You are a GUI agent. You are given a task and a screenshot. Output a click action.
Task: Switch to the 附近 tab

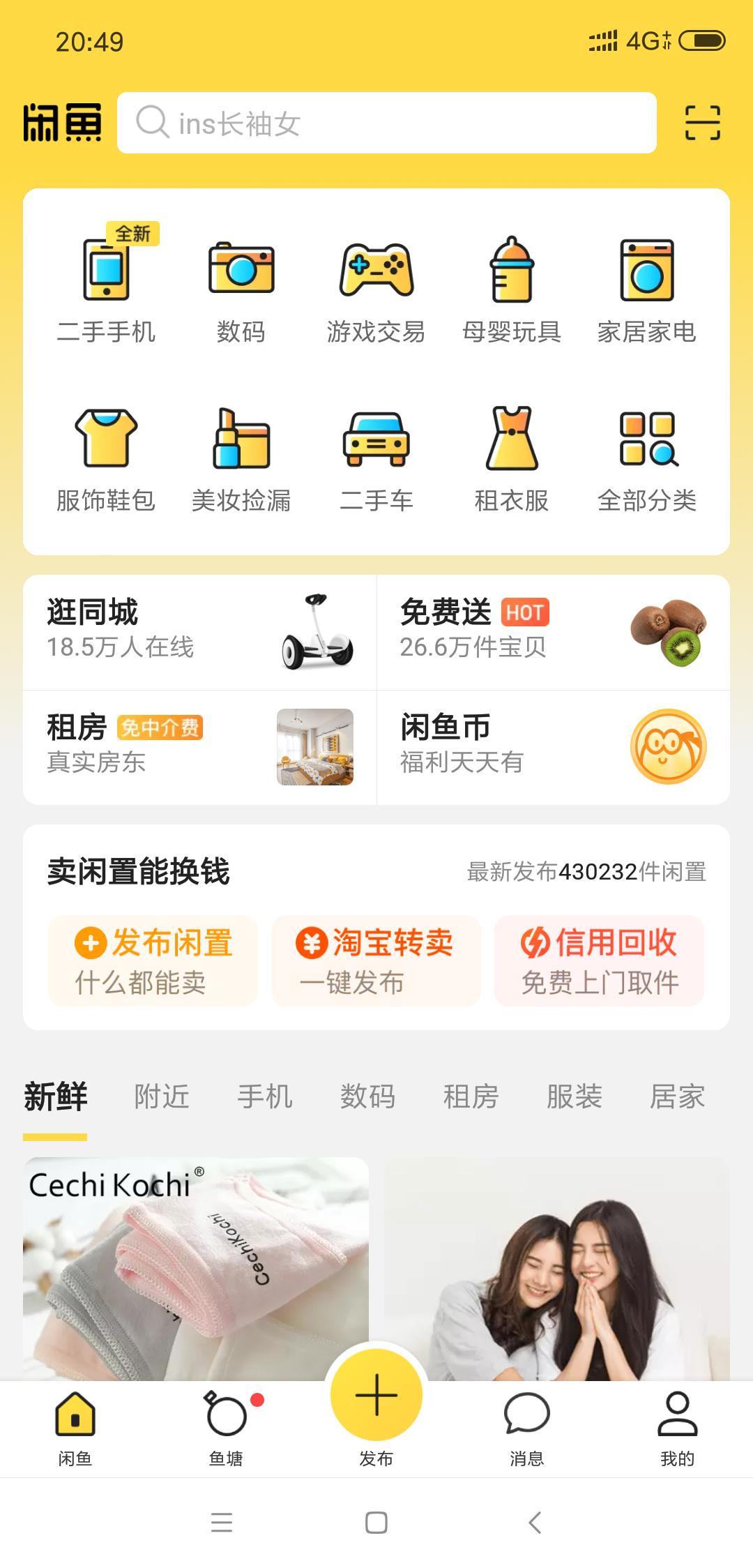click(160, 1096)
